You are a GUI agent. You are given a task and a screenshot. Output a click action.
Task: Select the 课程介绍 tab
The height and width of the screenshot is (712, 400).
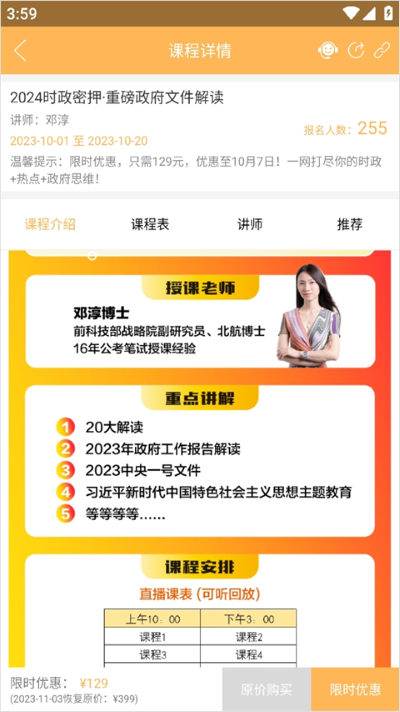point(50,224)
